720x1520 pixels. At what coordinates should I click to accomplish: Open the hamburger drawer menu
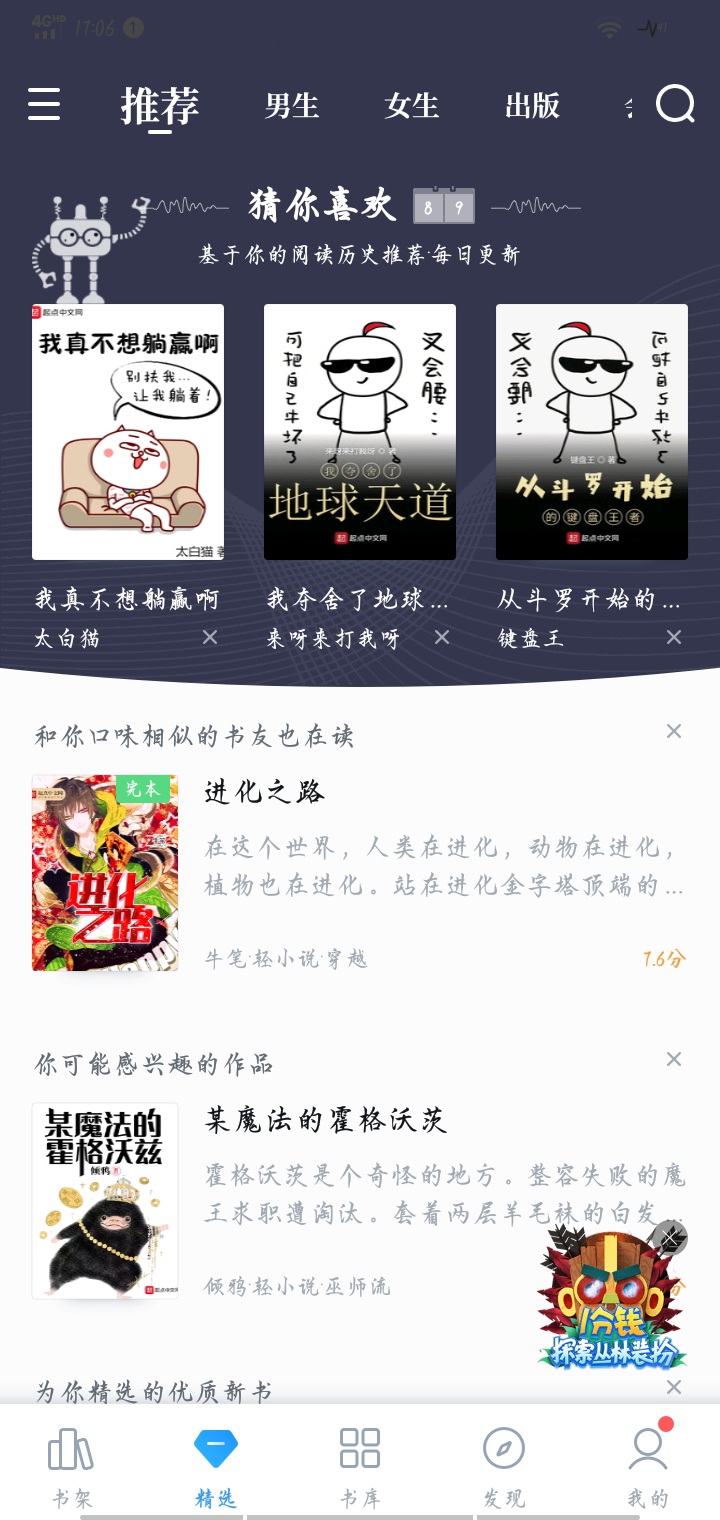(44, 104)
